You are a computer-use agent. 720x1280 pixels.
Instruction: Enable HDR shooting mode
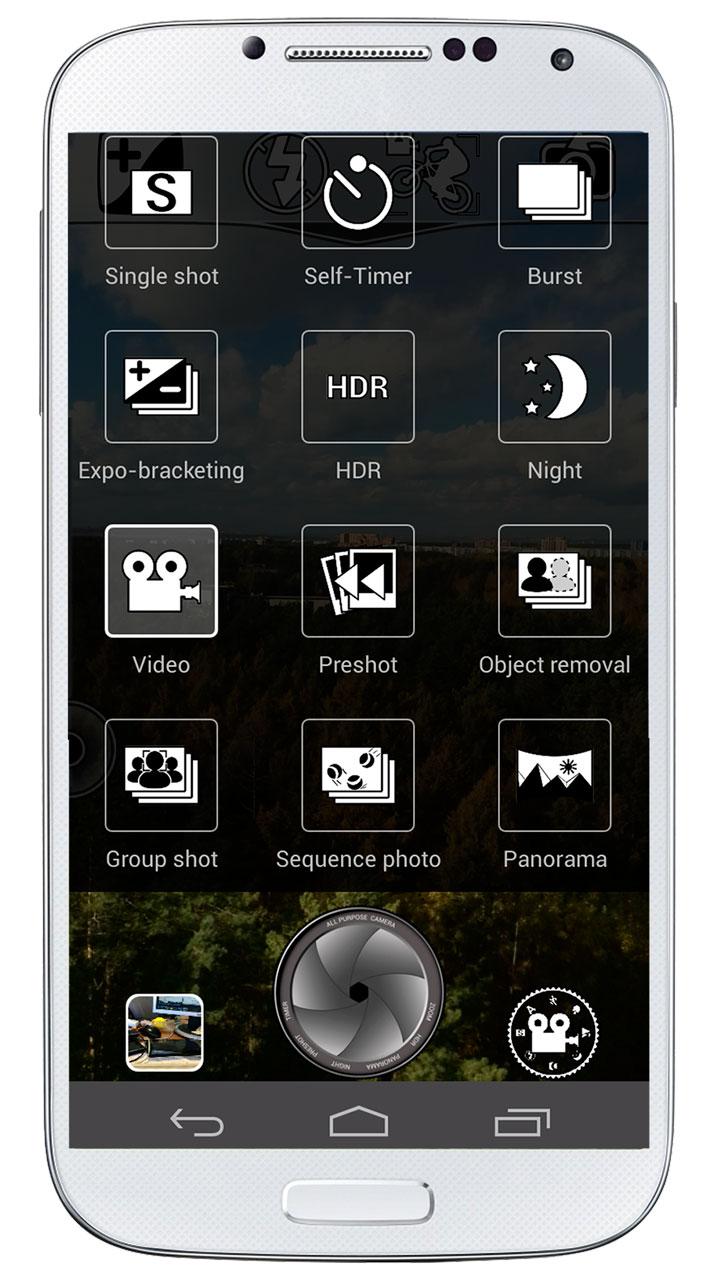point(358,387)
